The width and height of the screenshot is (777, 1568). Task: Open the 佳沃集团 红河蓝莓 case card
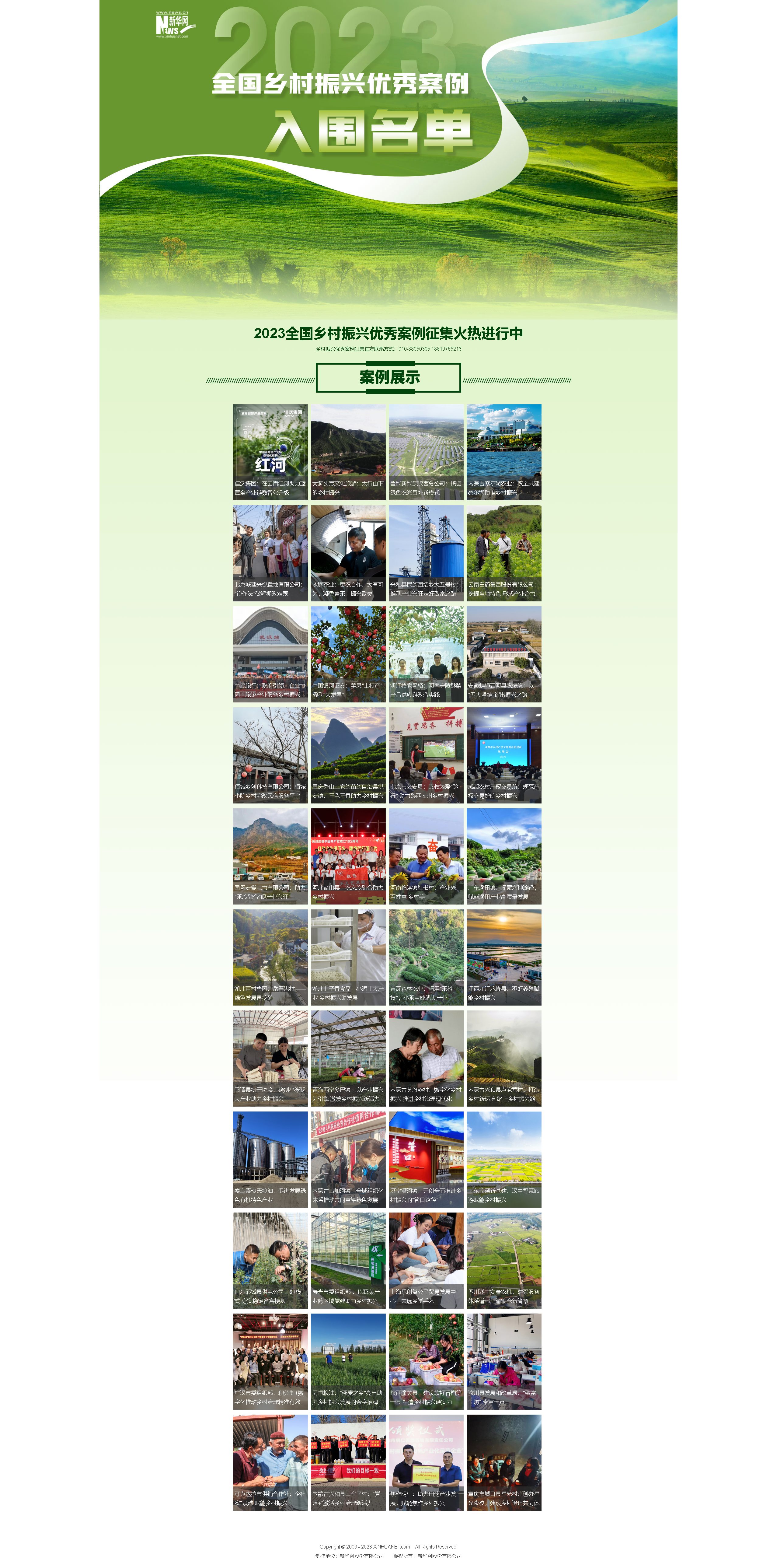click(x=270, y=452)
